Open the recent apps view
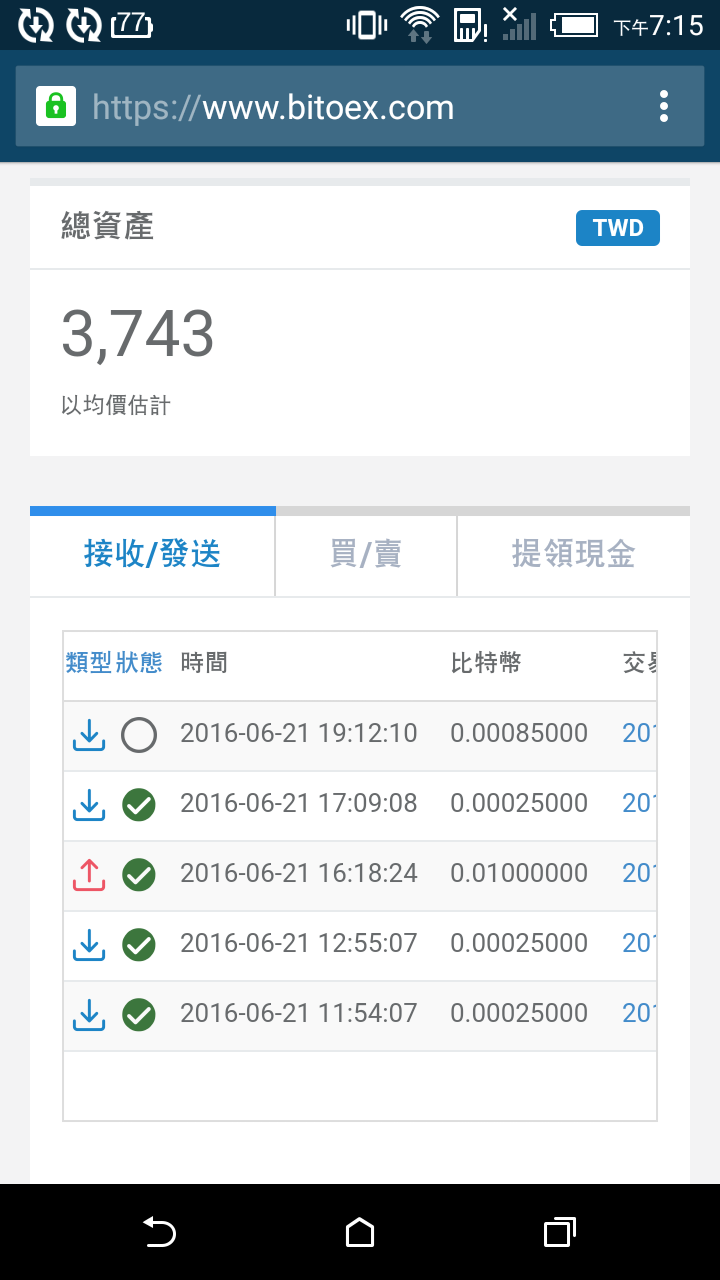This screenshot has width=720, height=1280. [x=560, y=1232]
